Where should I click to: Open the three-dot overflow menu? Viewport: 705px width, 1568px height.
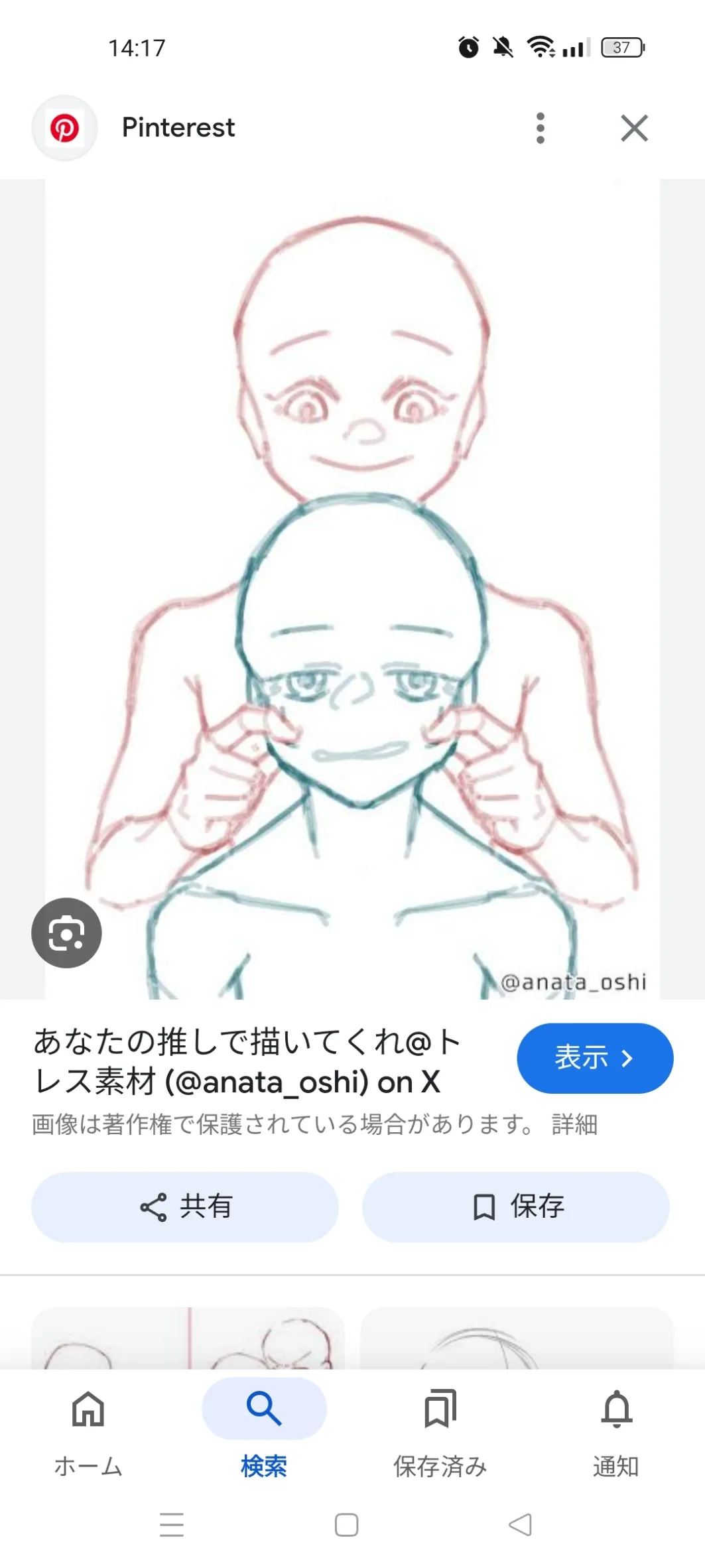[541, 128]
